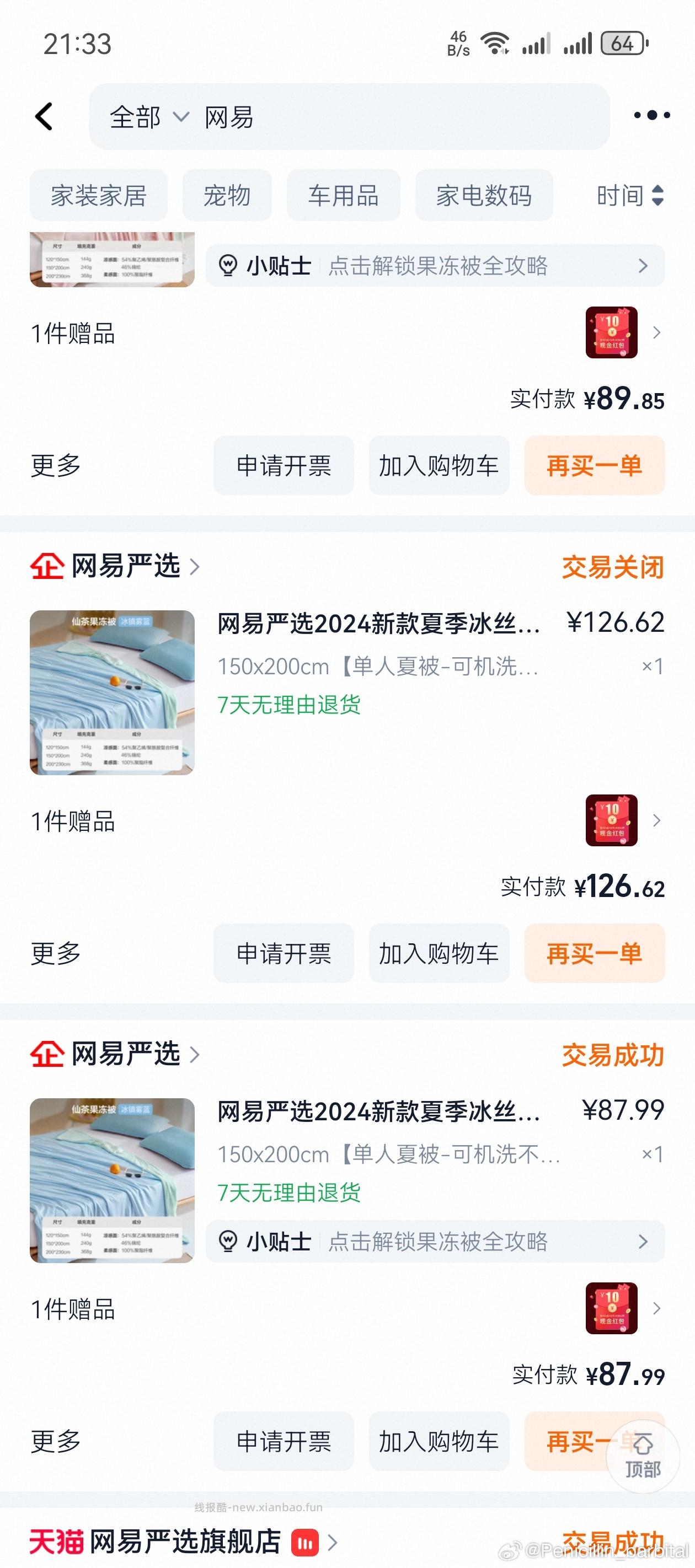Toggle the 家电数码 category filter
This screenshot has height=1568, width=695.
484,195
